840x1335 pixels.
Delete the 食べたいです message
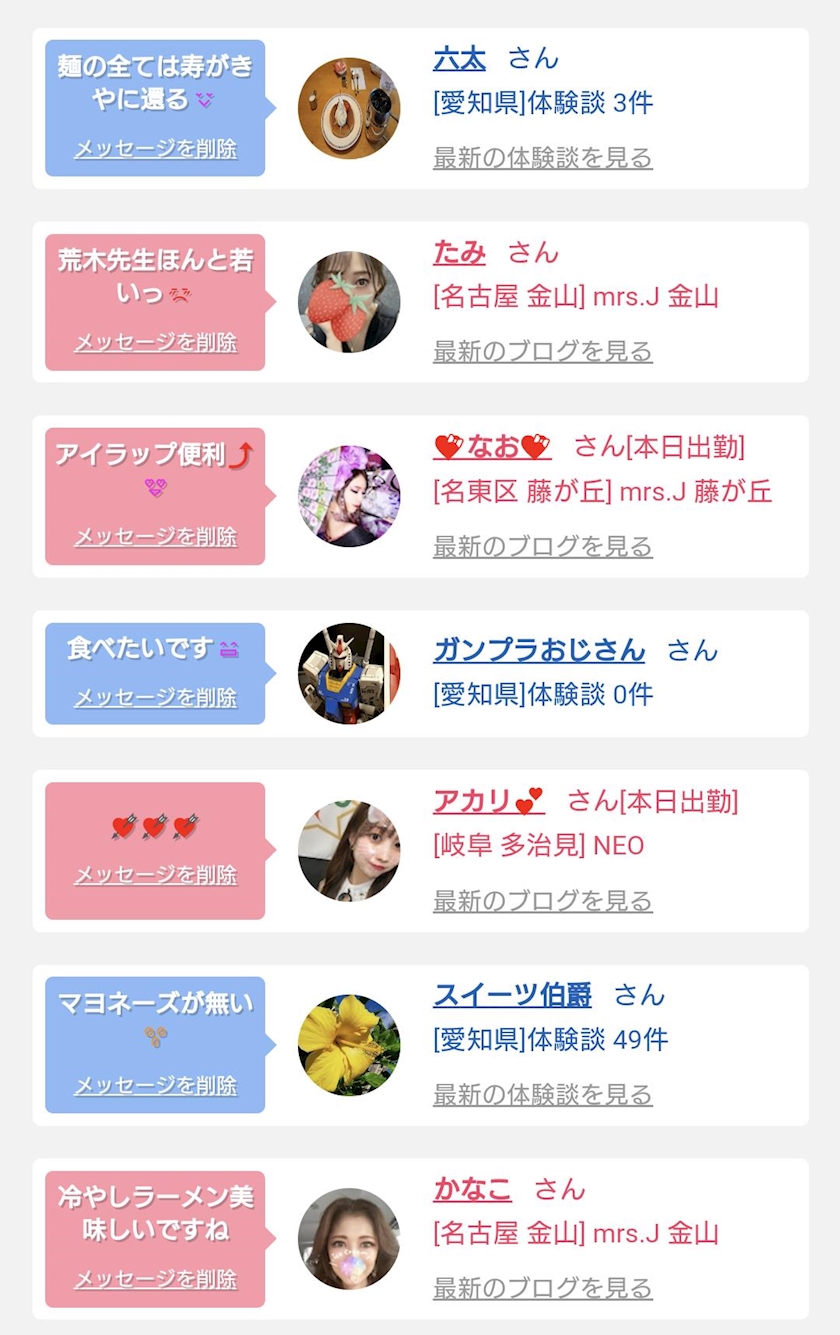click(155, 697)
